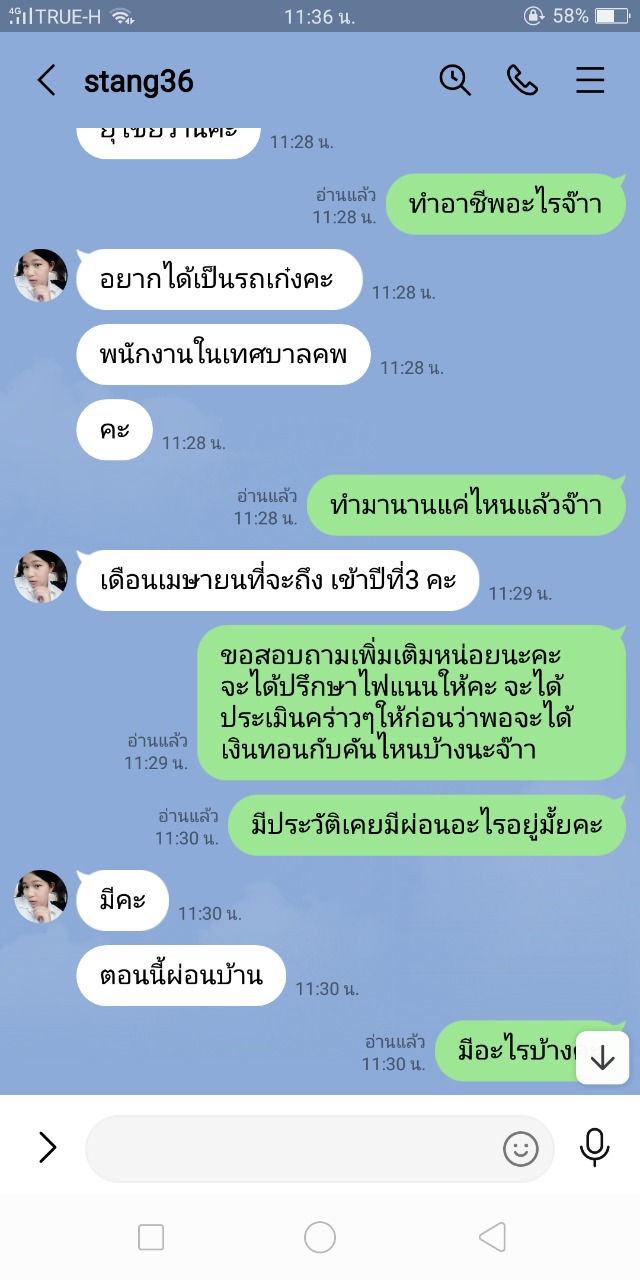The width and height of the screenshot is (640, 1280).
Task: Expand the attachment options chevron
Action: click(47, 1147)
